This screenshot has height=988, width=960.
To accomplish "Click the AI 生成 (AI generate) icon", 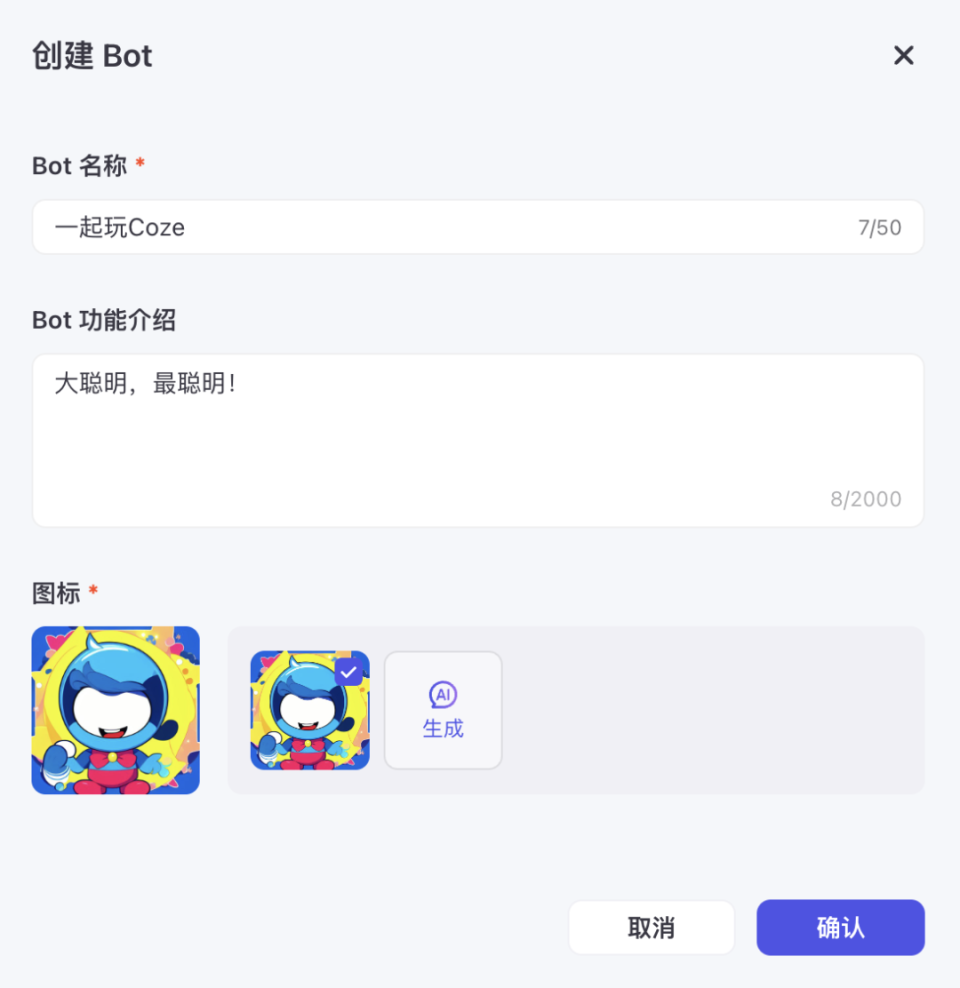I will tap(443, 710).
